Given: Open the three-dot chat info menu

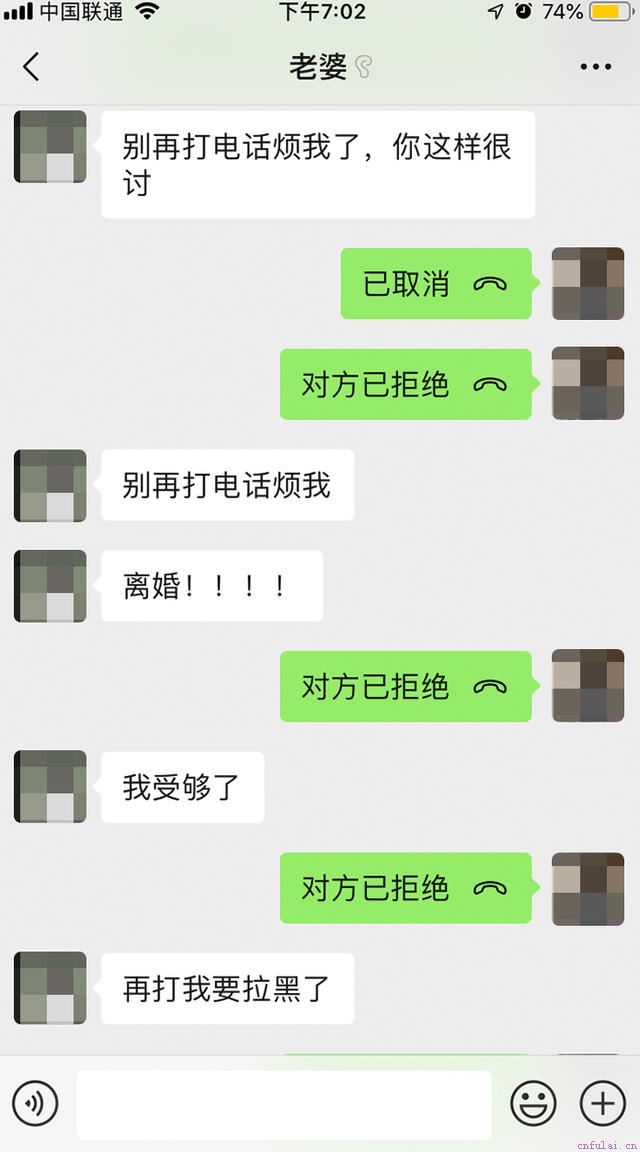Looking at the screenshot, I should 596,67.
